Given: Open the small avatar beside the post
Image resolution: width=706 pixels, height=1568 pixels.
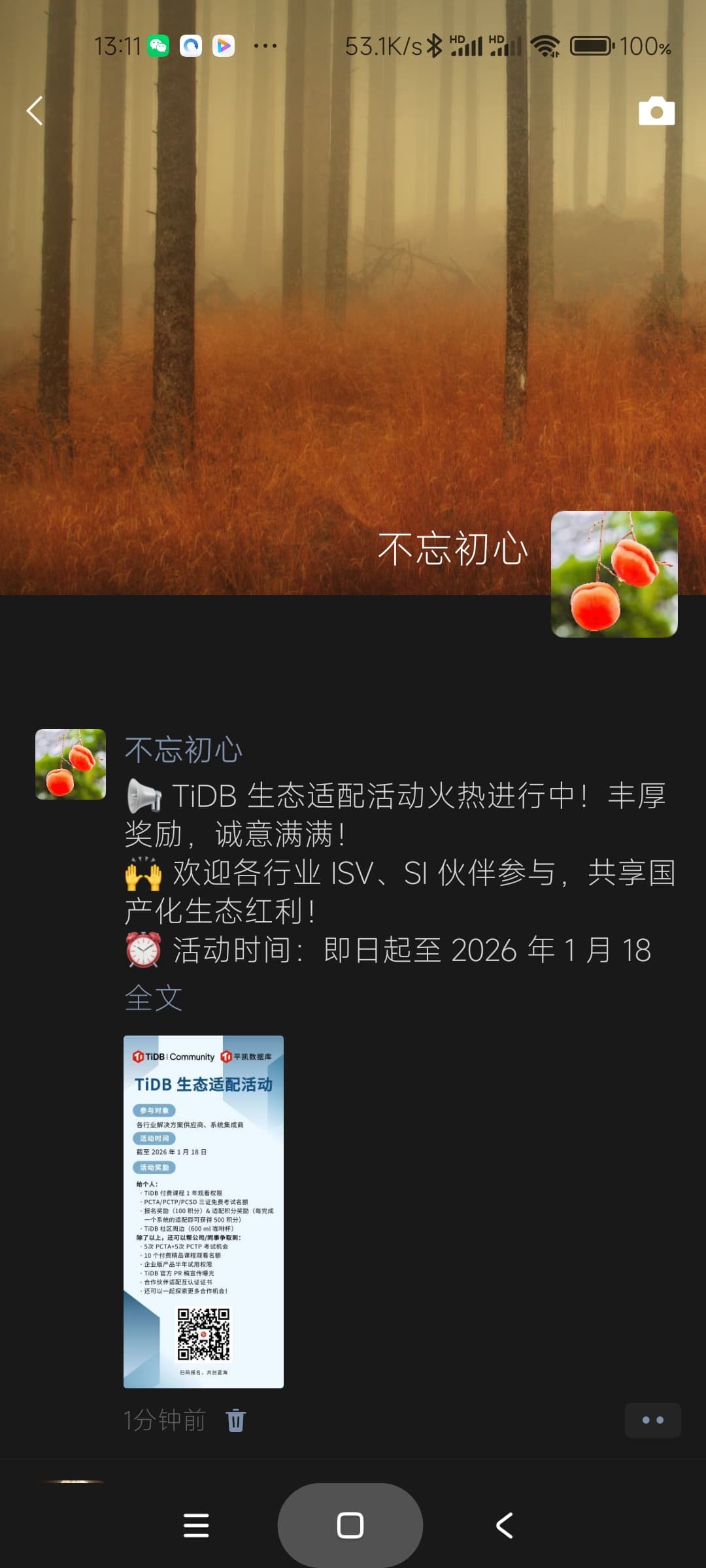Looking at the screenshot, I should pyautogui.click(x=71, y=764).
